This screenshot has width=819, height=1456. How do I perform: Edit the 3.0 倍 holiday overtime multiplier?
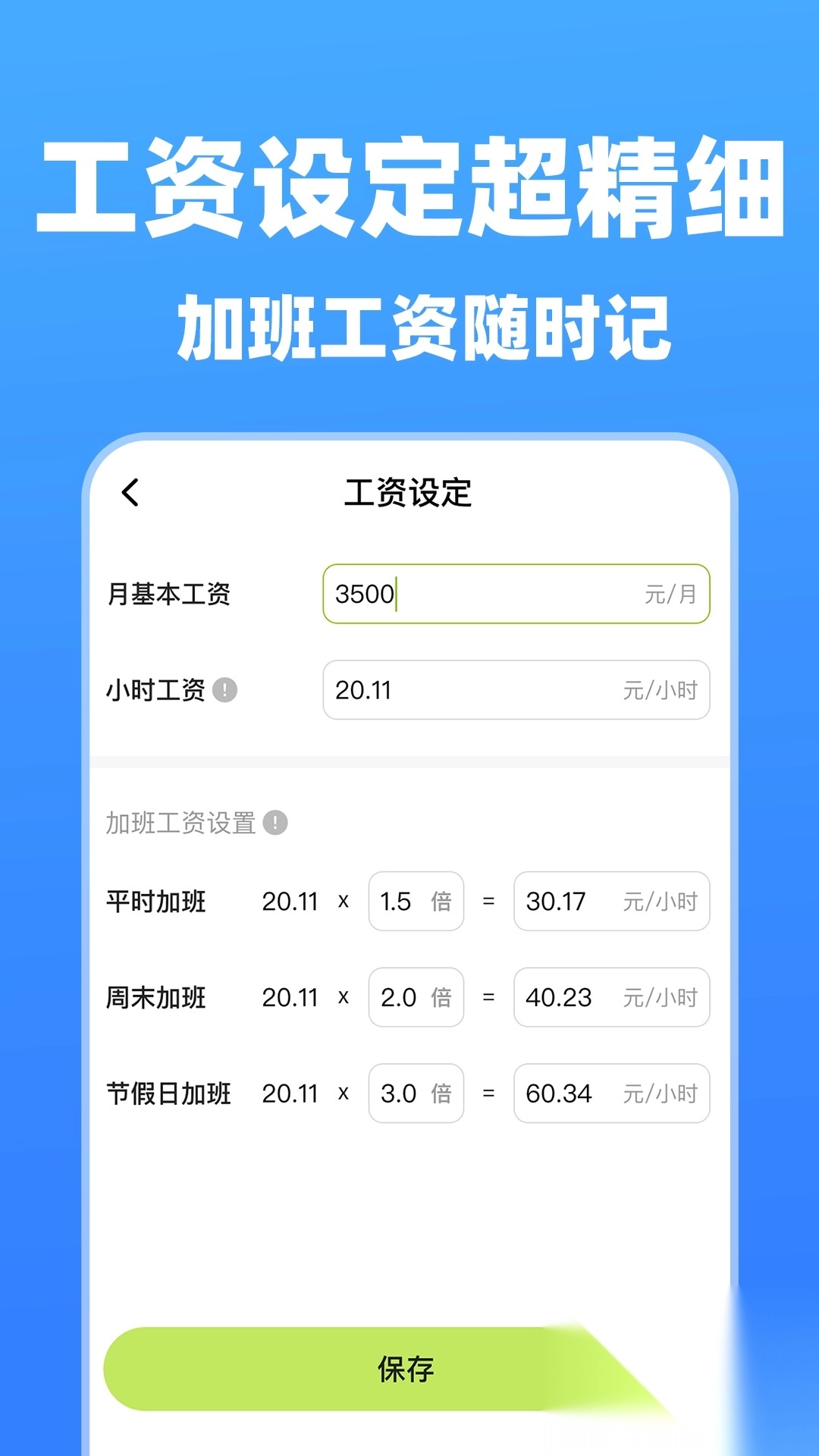tap(416, 1094)
